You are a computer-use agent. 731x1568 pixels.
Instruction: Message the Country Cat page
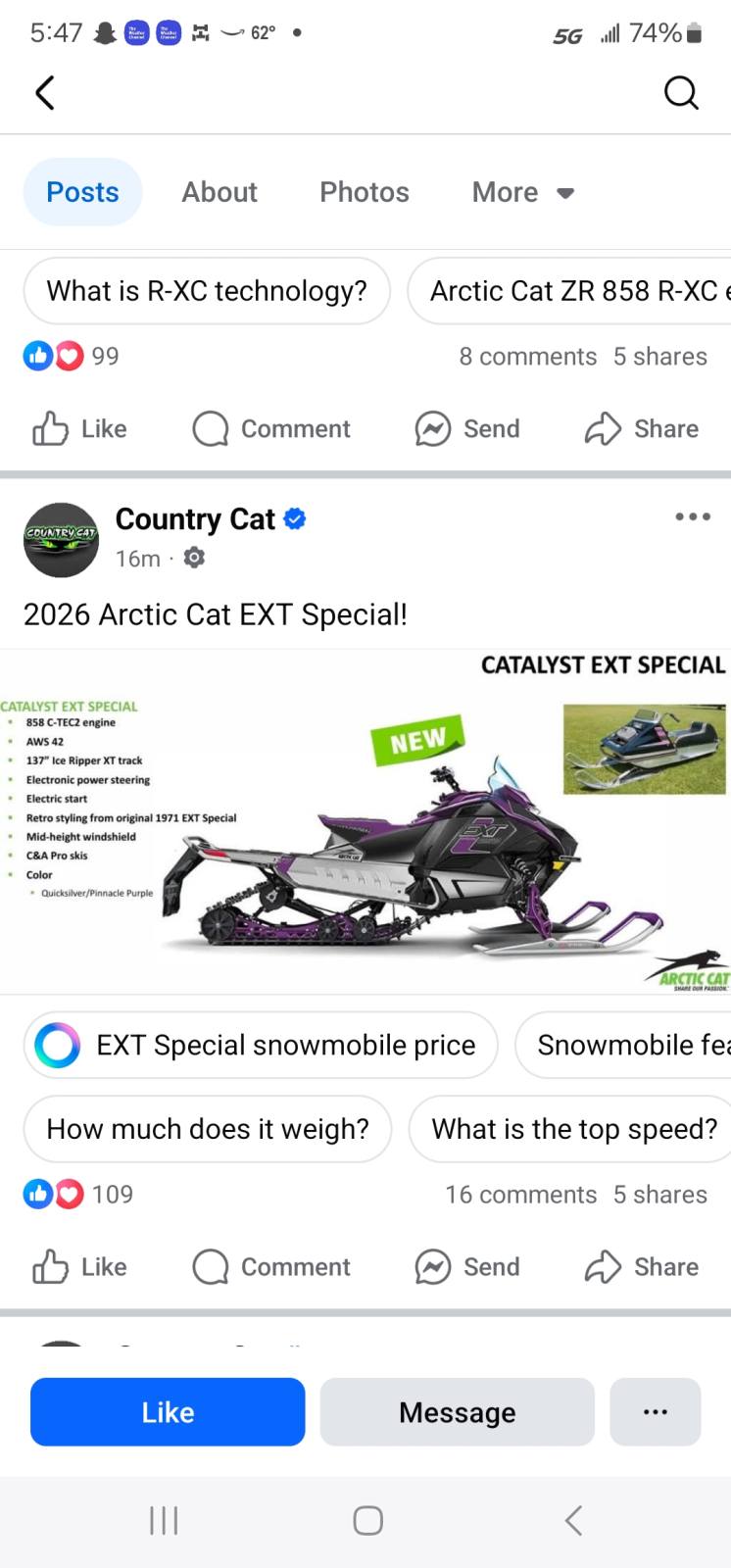tap(458, 1412)
